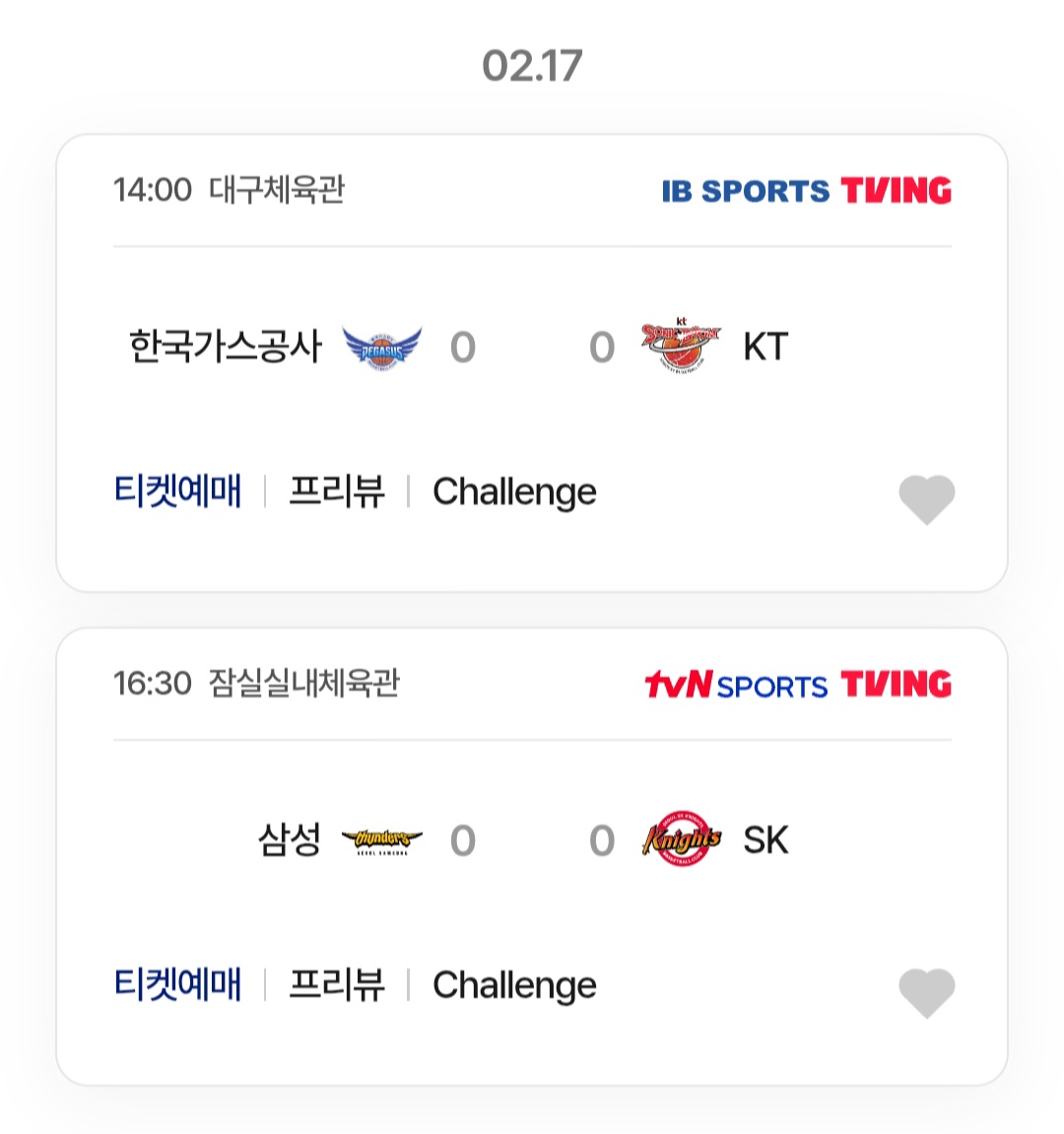Open 프리뷰 for 한국가스공사 vs KT game
Image resolution: width=1064 pixels, height=1134 pixels.
click(336, 491)
